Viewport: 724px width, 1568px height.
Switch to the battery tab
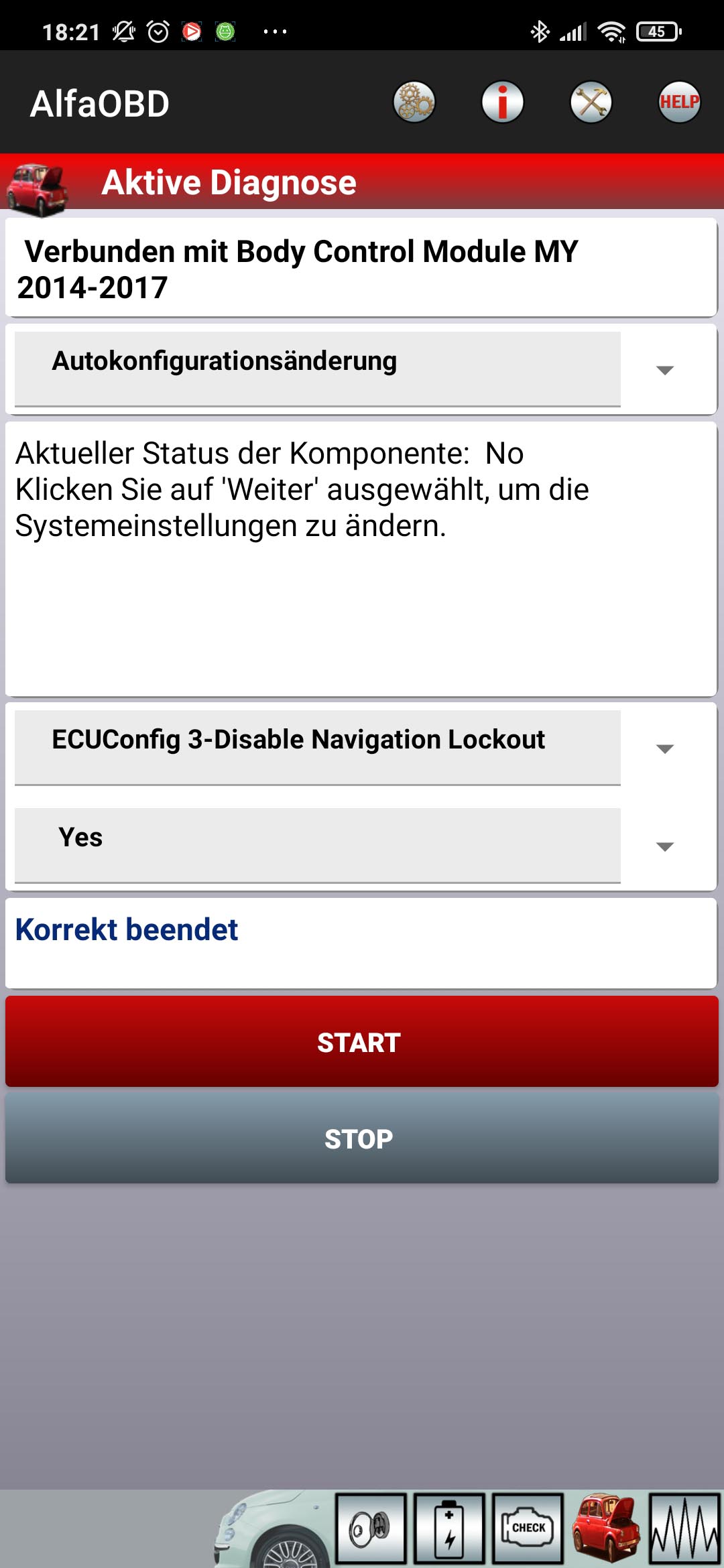(x=449, y=1528)
